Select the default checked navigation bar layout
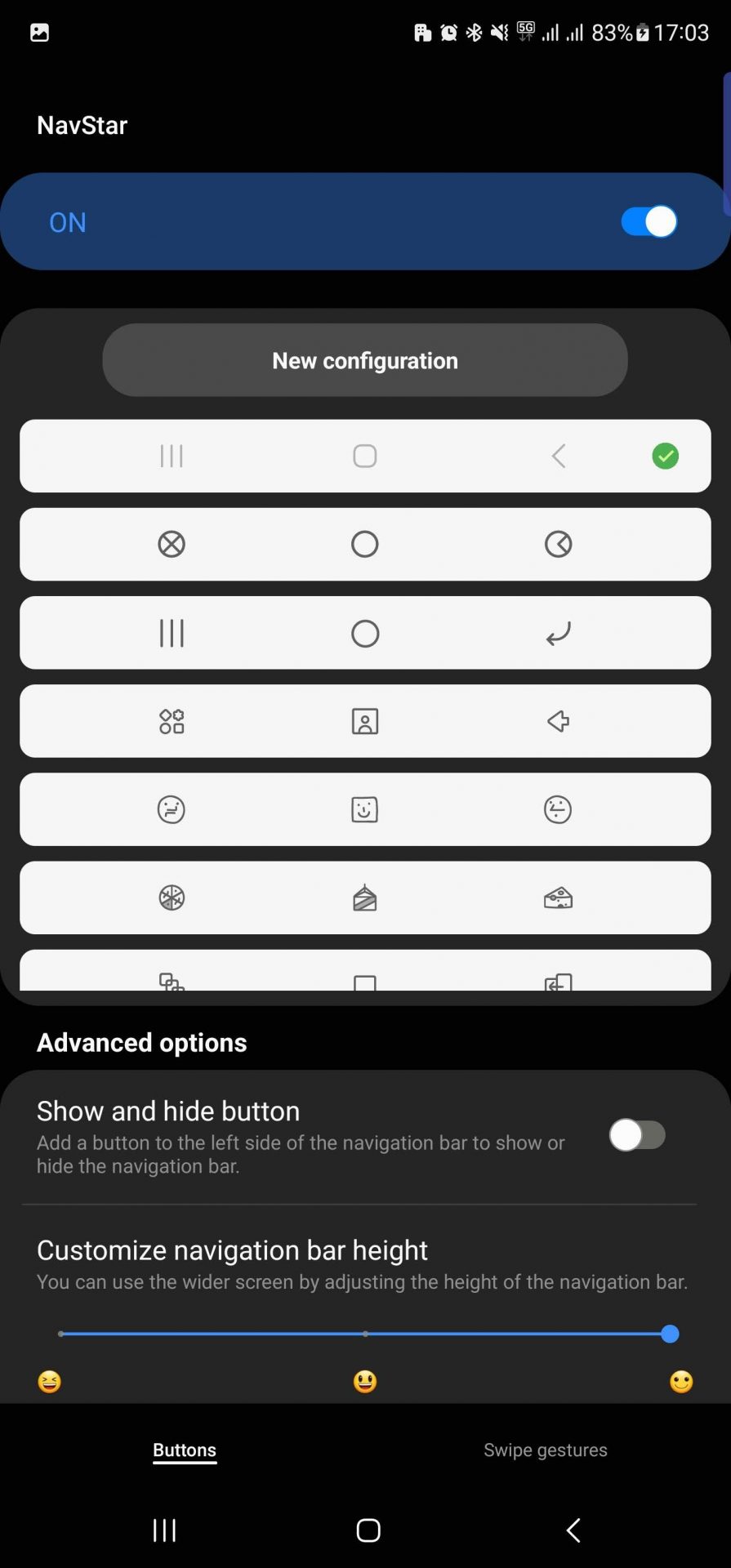Image resolution: width=731 pixels, height=1568 pixels. (365, 456)
